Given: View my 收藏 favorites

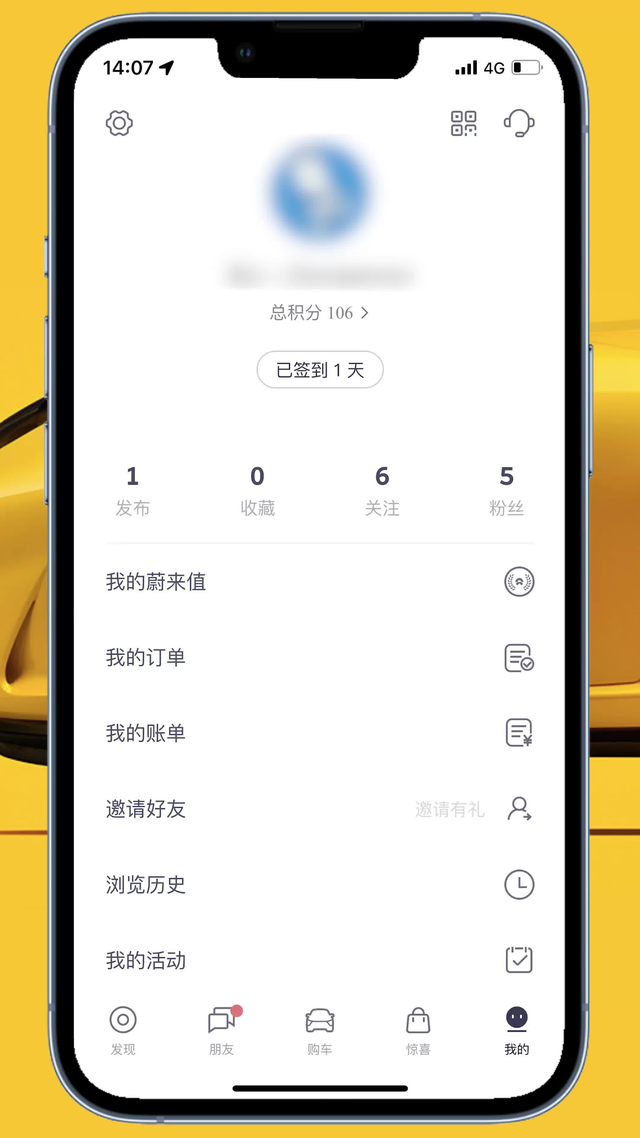Looking at the screenshot, I should [257, 490].
